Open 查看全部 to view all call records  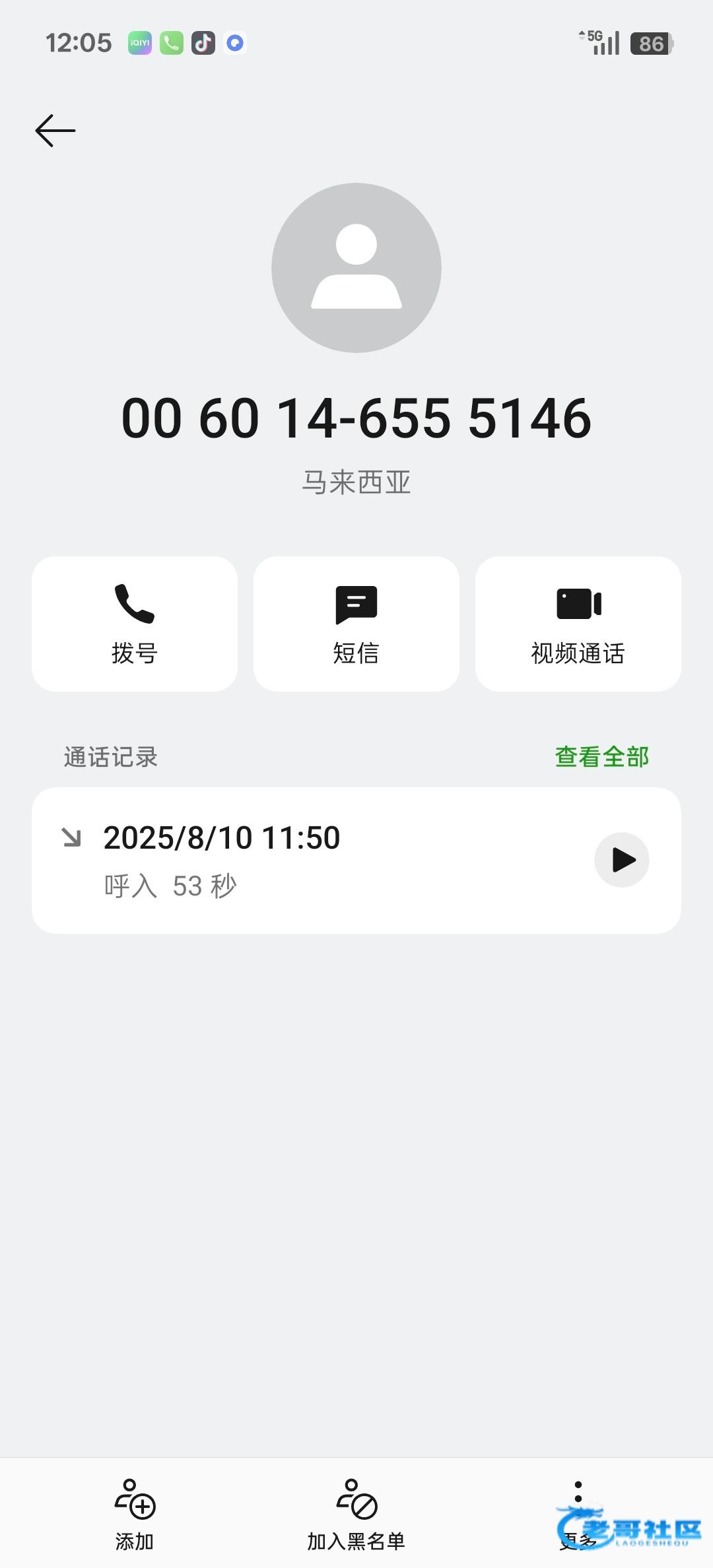pos(601,757)
